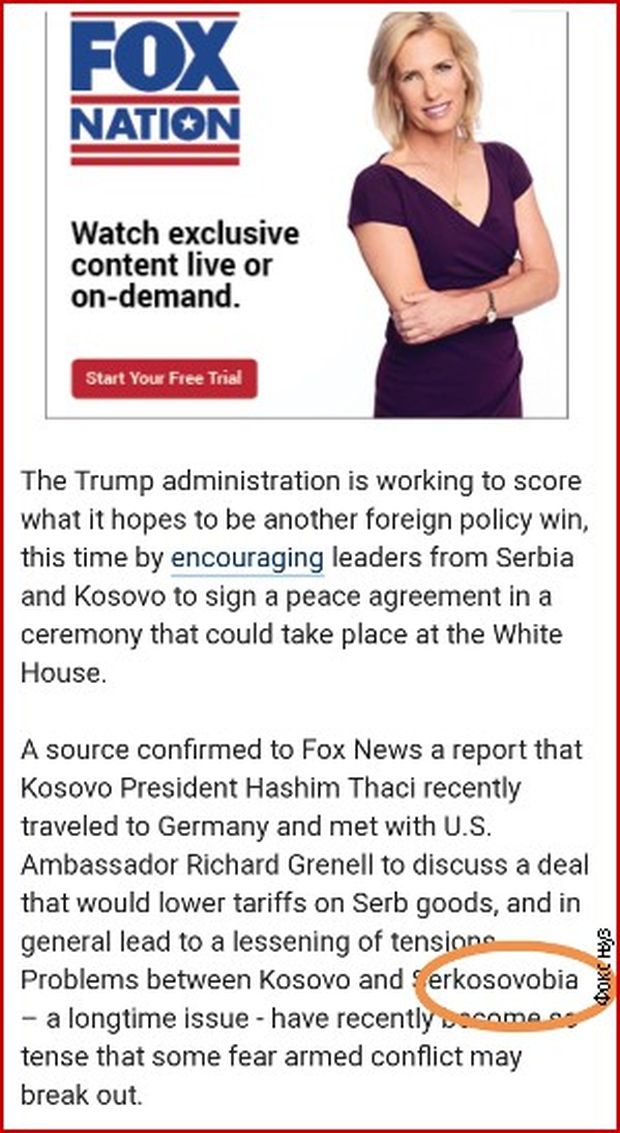Open the underlined "encouraging" link

(247, 558)
